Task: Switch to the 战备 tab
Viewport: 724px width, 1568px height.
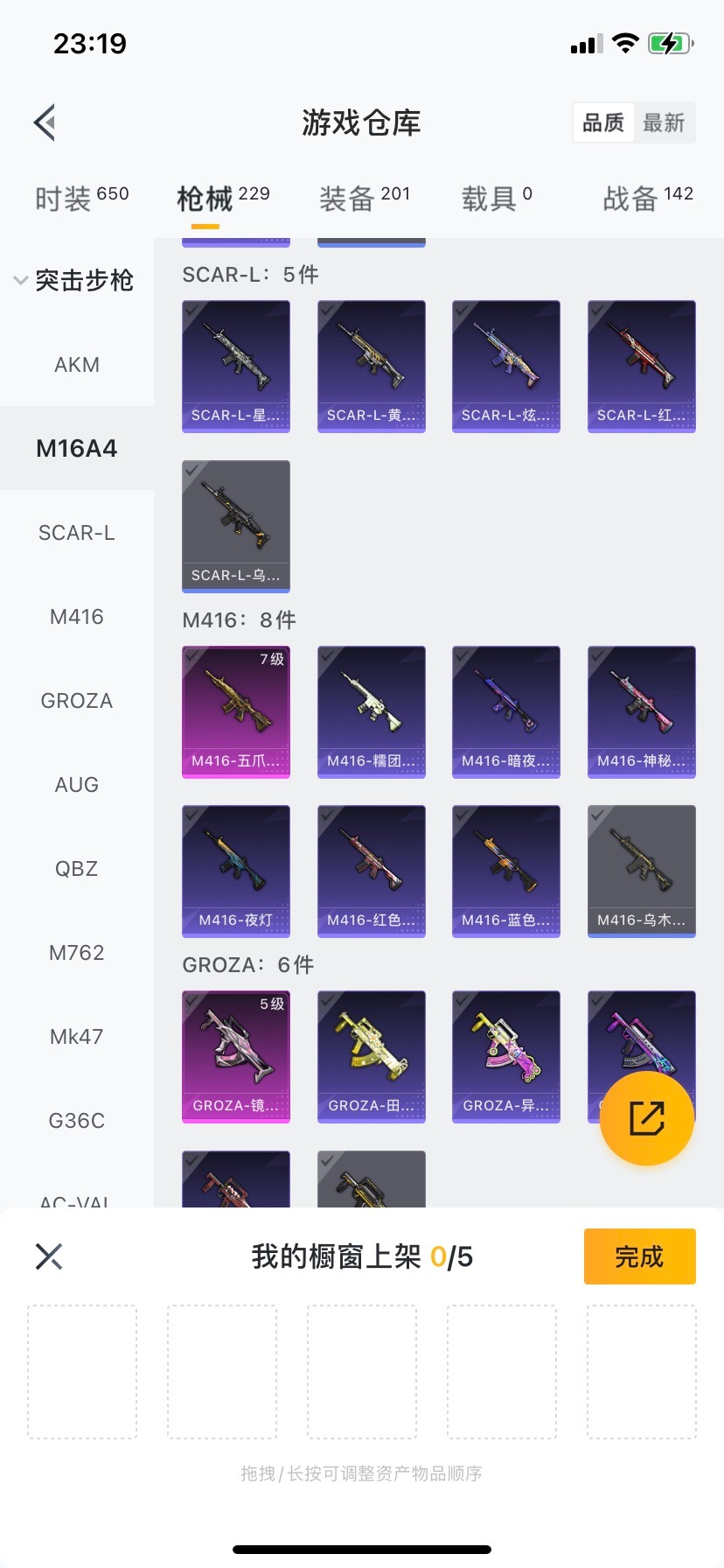Action: 647,199
